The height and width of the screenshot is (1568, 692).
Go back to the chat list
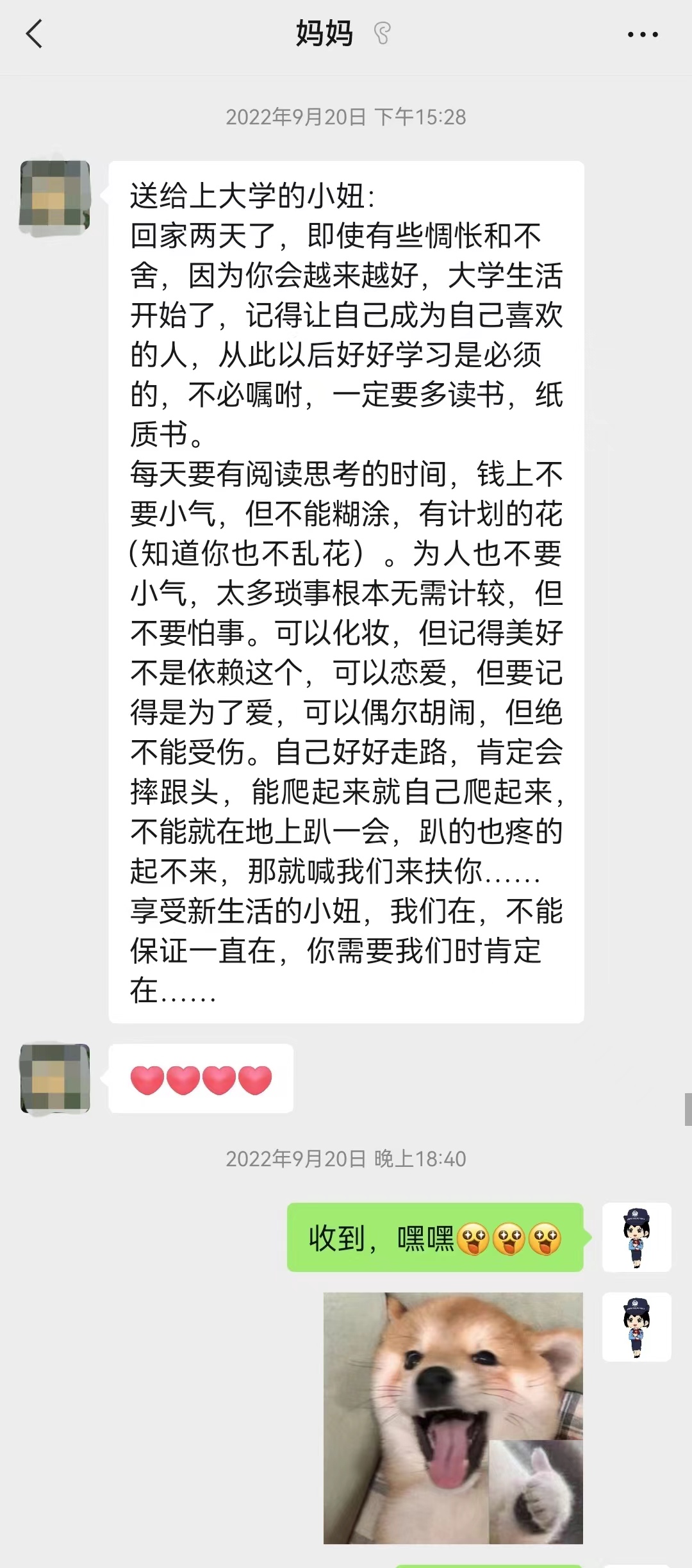click(x=35, y=34)
